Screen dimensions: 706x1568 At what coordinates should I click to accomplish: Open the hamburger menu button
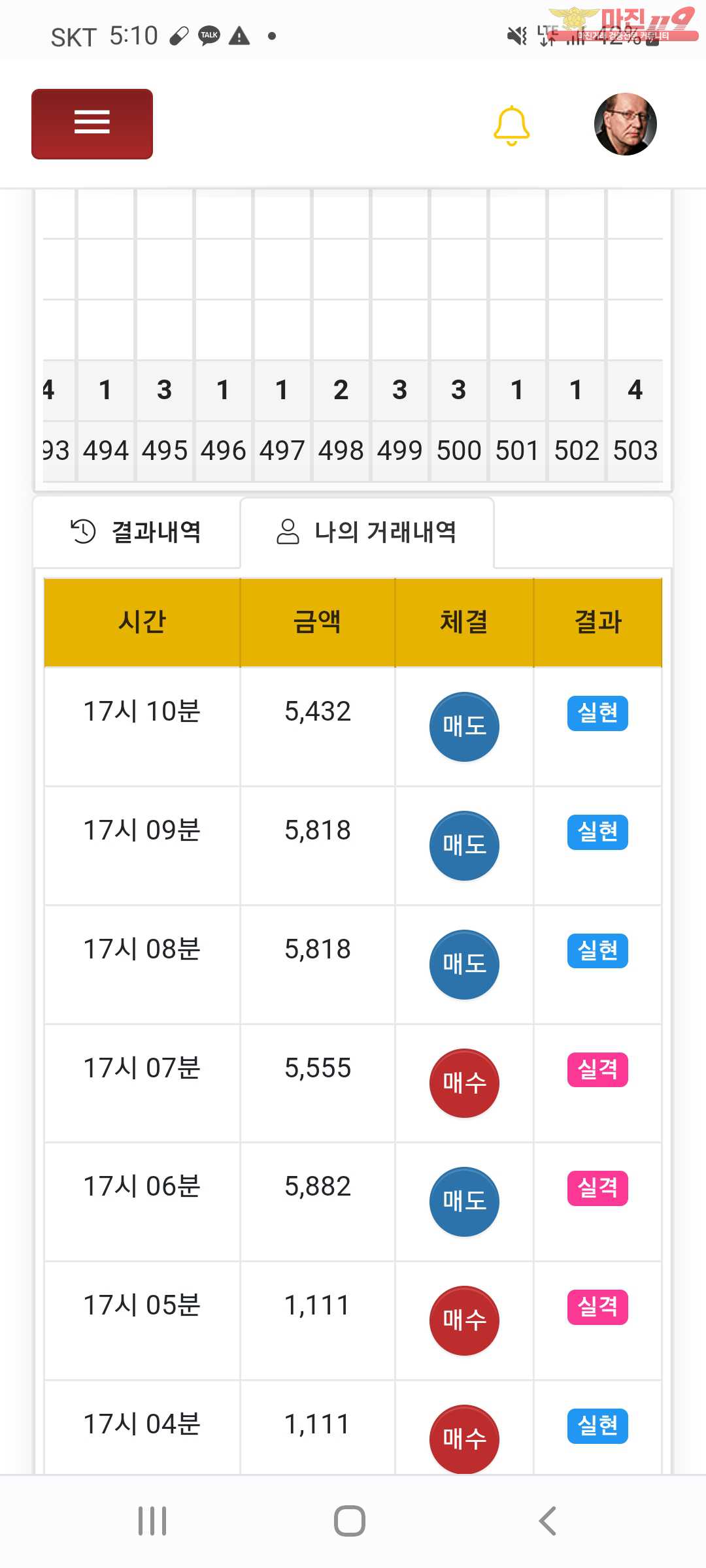[92, 124]
